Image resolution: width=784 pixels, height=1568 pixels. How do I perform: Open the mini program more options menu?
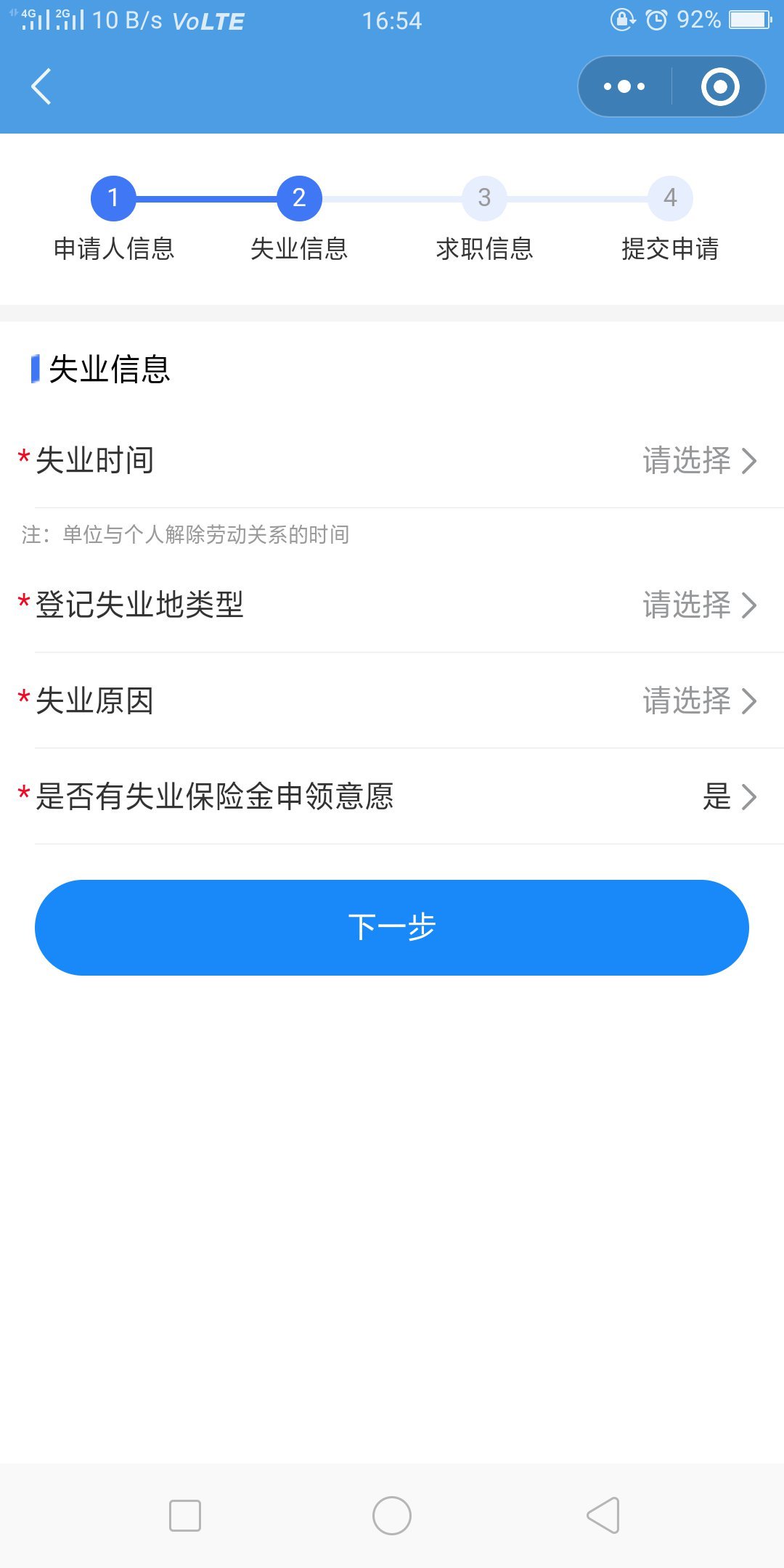pyautogui.click(x=624, y=87)
